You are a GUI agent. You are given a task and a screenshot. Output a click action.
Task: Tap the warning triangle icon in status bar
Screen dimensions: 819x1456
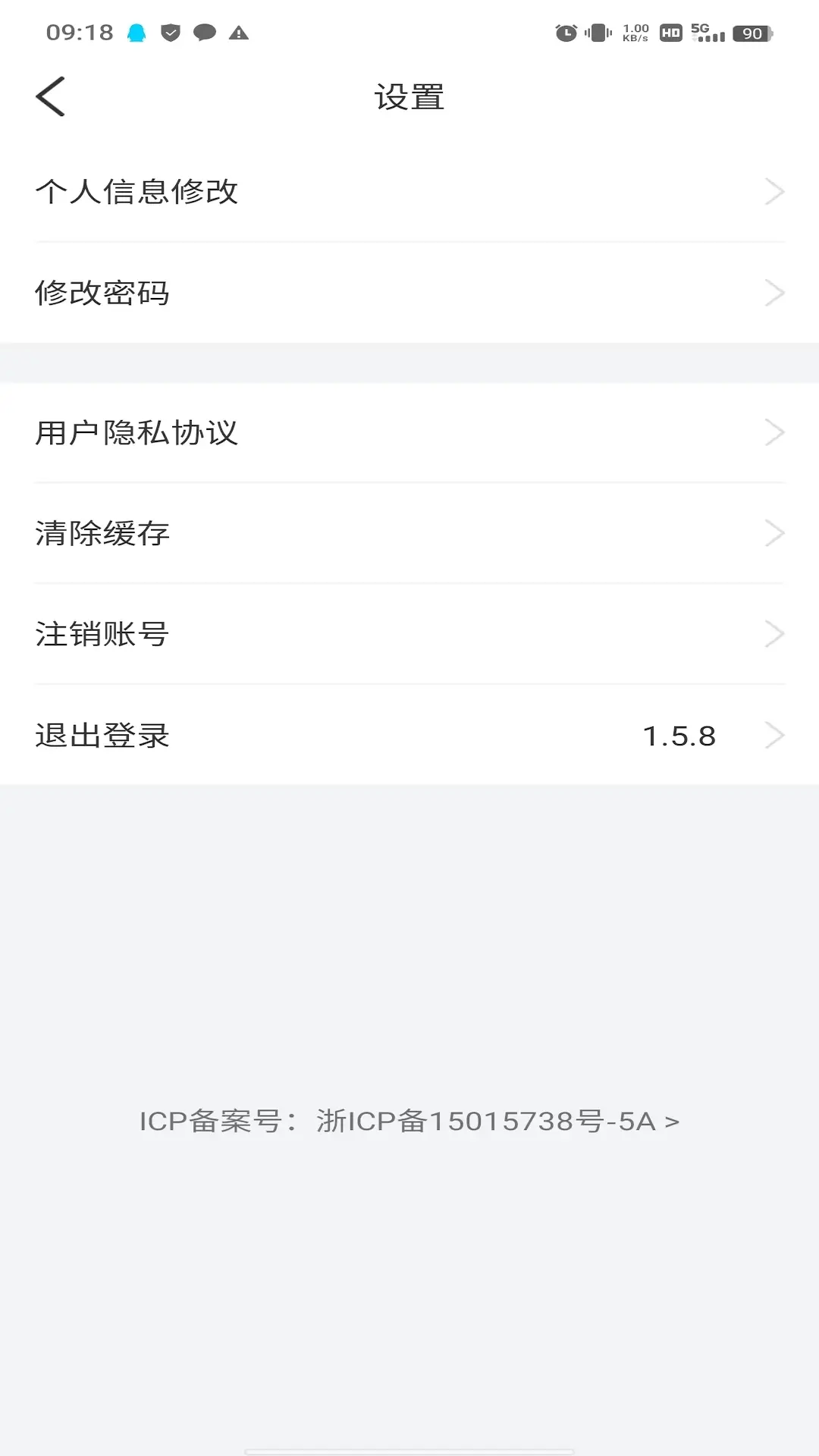coord(239,31)
